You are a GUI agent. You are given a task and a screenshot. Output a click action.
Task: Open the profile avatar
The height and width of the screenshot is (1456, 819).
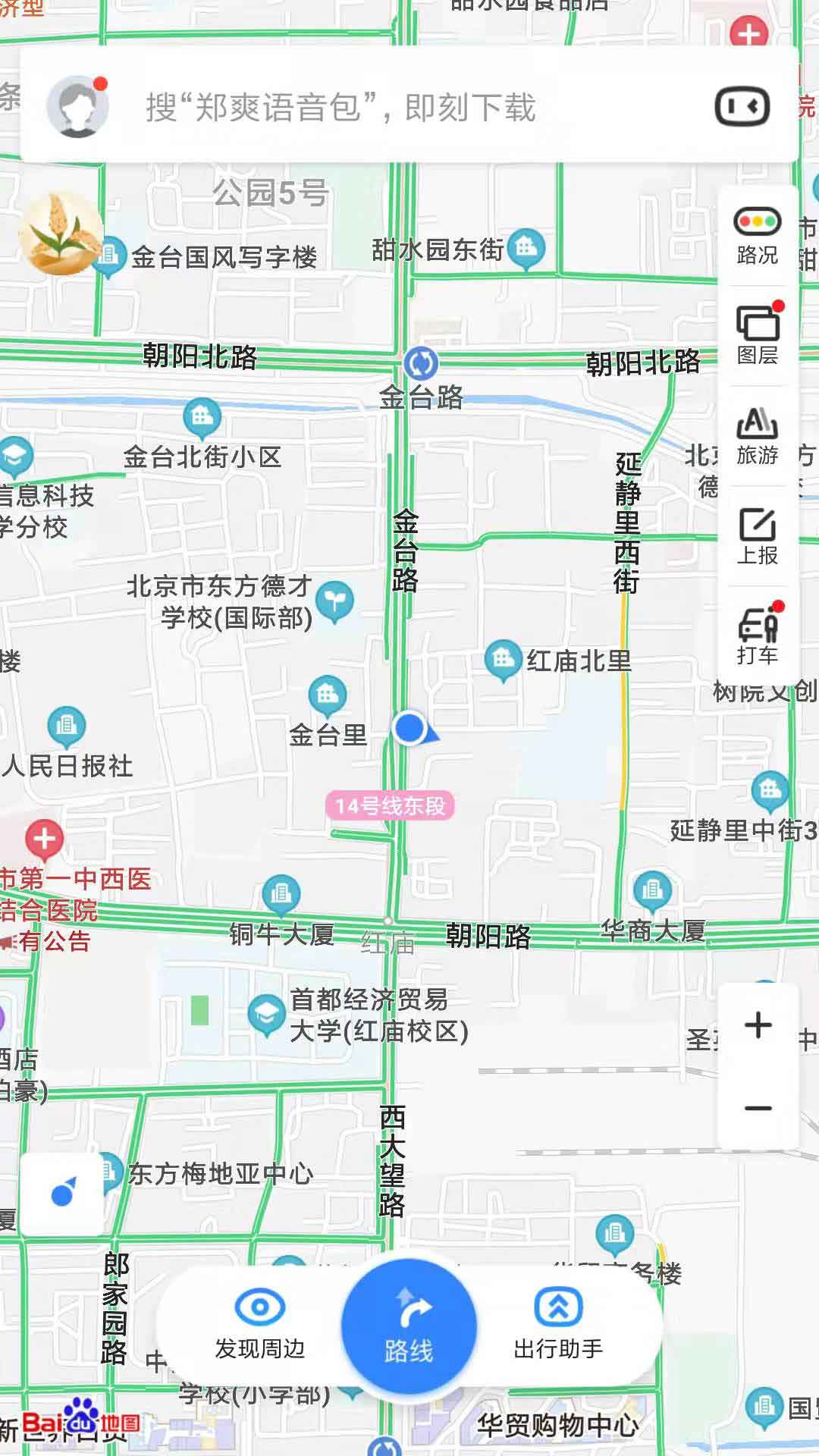click(77, 107)
